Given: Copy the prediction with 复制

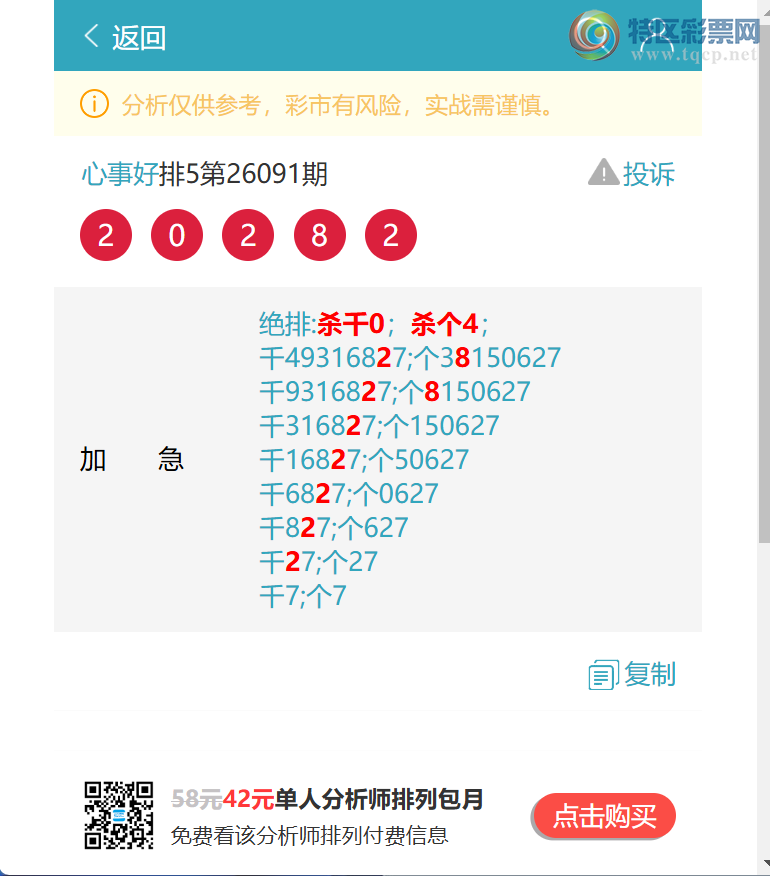Looking at the screenshot, I should [x=633, y=675].
